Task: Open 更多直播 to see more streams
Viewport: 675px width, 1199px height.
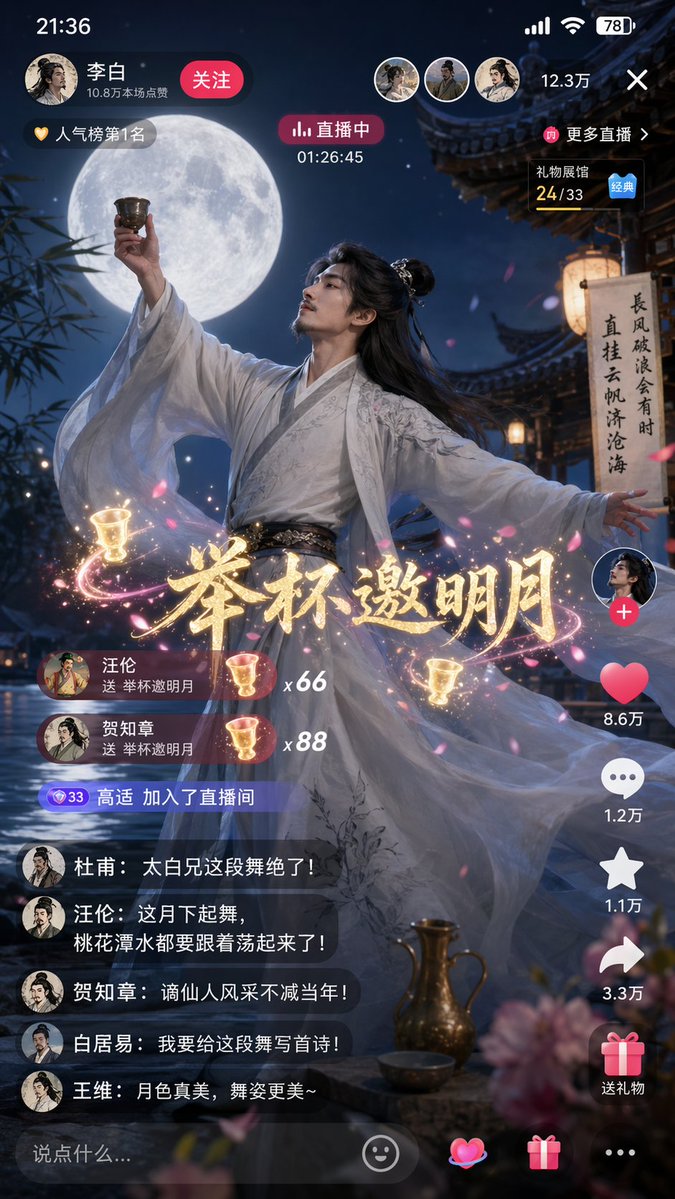Action: pyautogui.click(x=597, y=134)
